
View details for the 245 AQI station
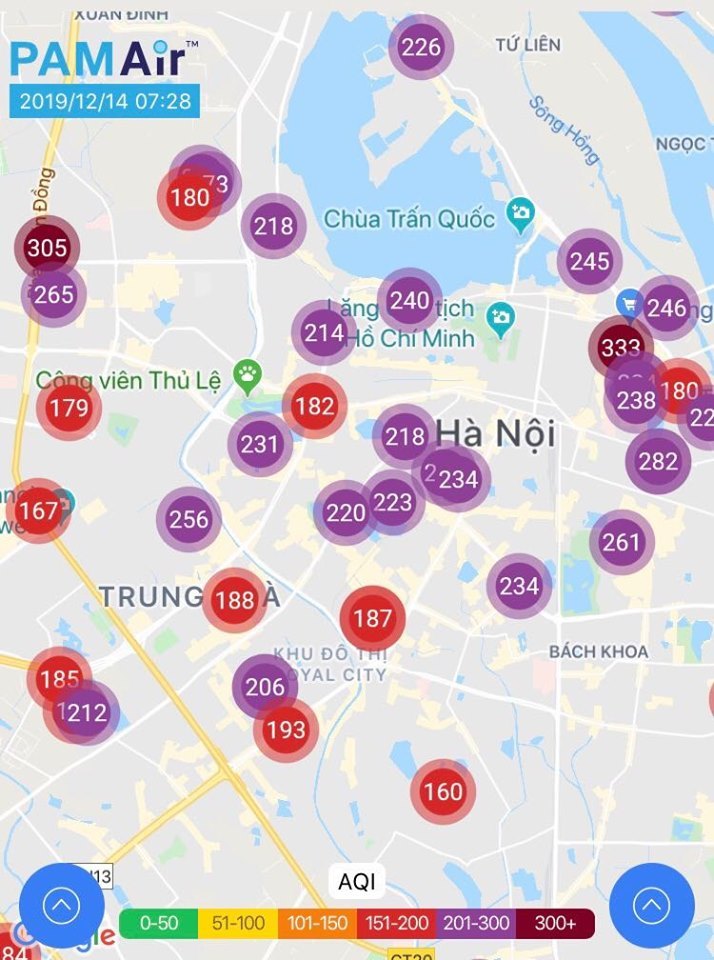(590, 262)
